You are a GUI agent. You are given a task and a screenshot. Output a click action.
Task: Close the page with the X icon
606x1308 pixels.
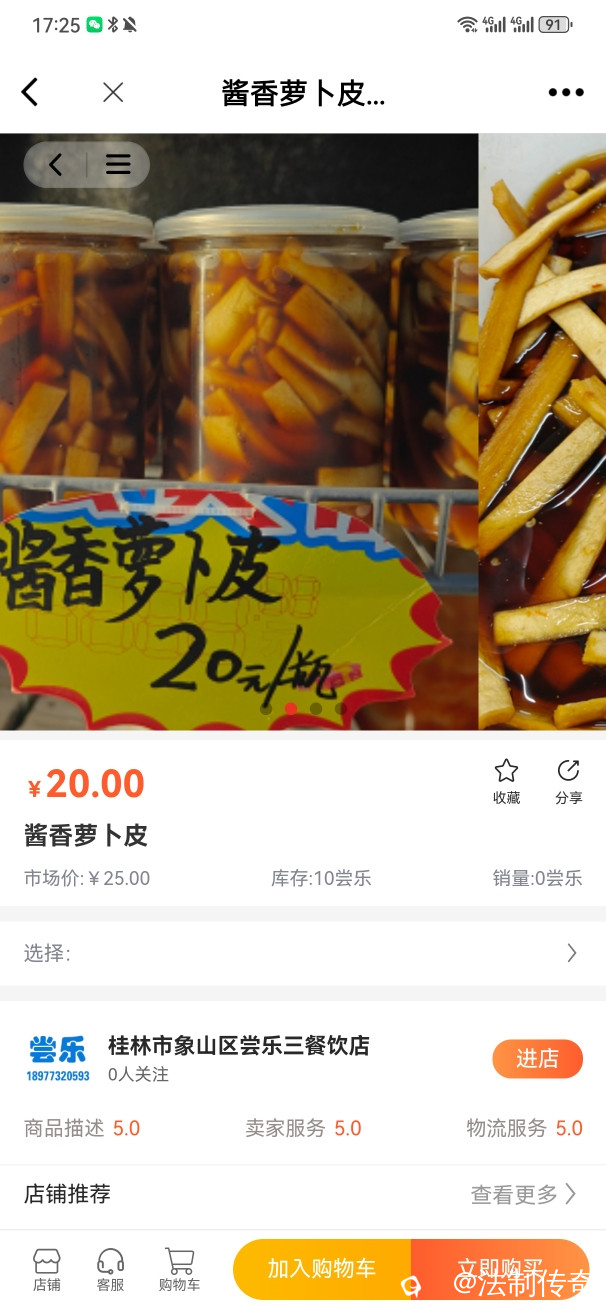pyautogui.click(x=113, y=93)
